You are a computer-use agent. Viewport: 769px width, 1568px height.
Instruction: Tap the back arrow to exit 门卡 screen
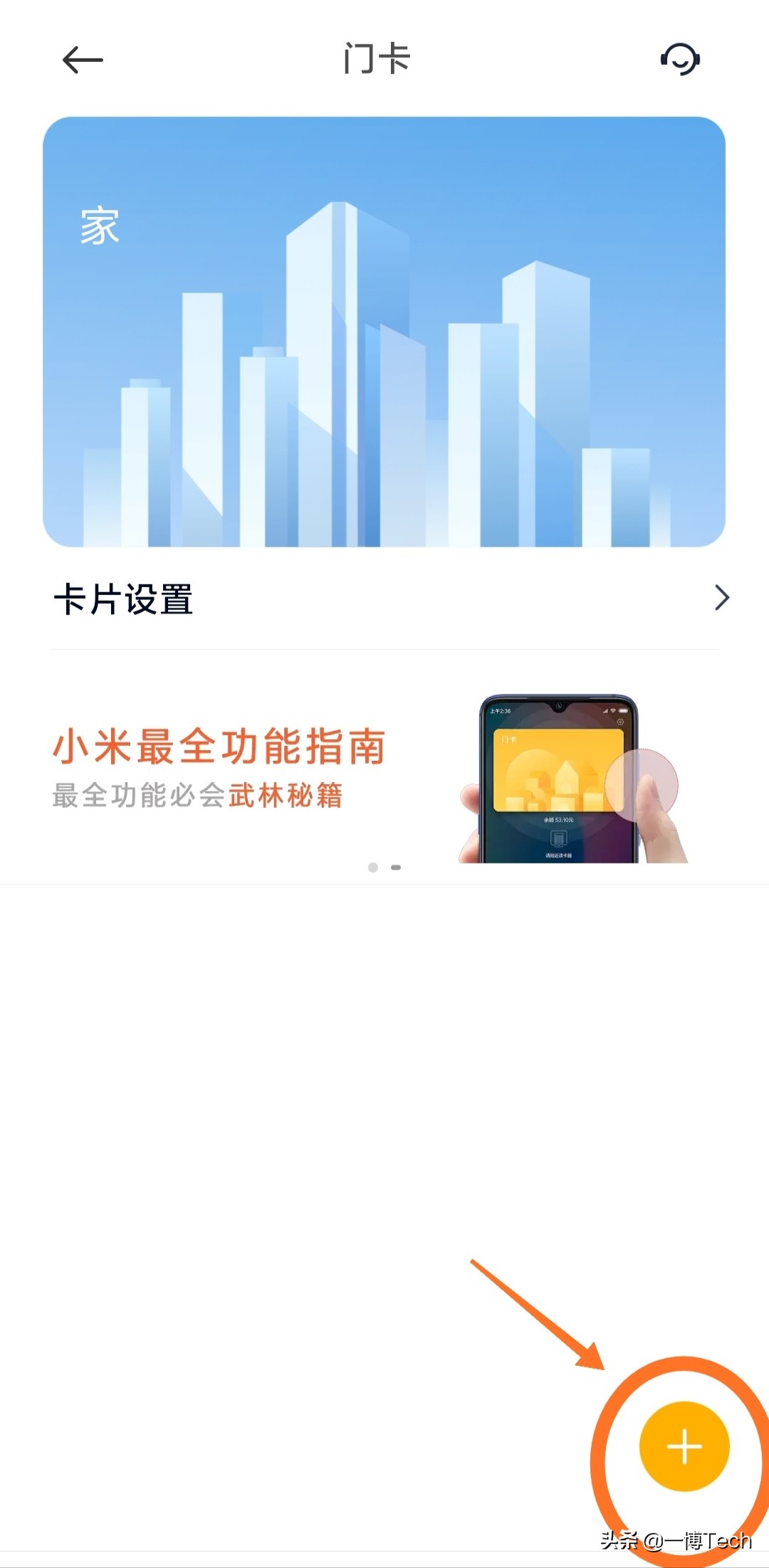point(80,60)
